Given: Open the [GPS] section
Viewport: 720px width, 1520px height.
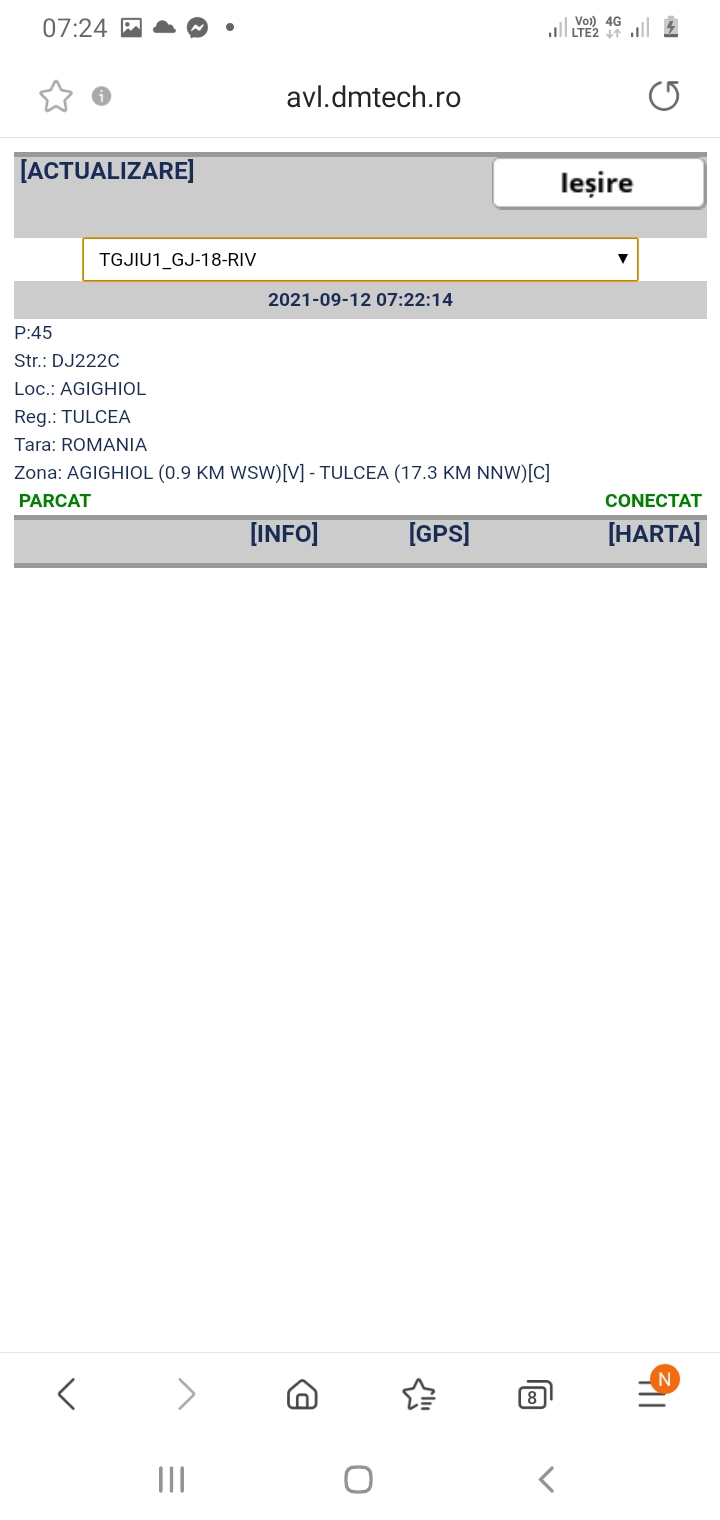Looking at the screenshot, I should 439,534.
